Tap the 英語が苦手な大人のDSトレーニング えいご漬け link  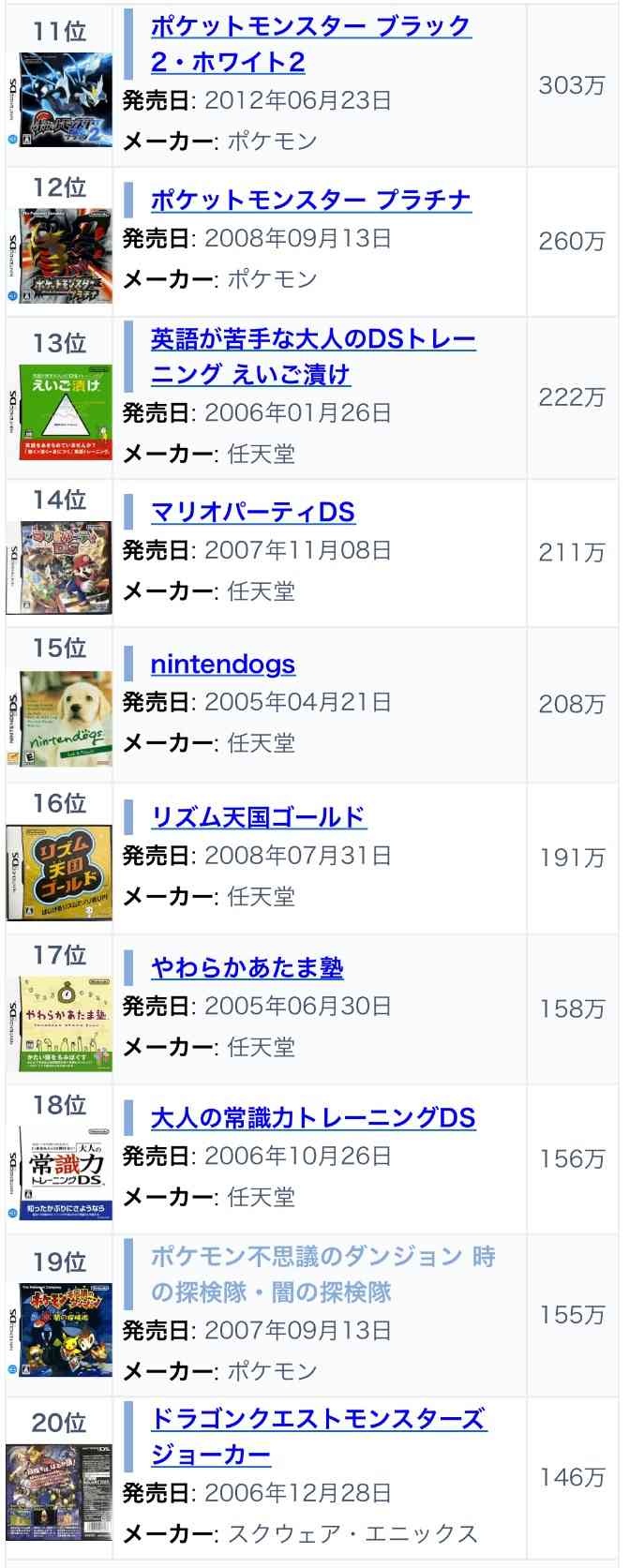[x=313, y=339]
